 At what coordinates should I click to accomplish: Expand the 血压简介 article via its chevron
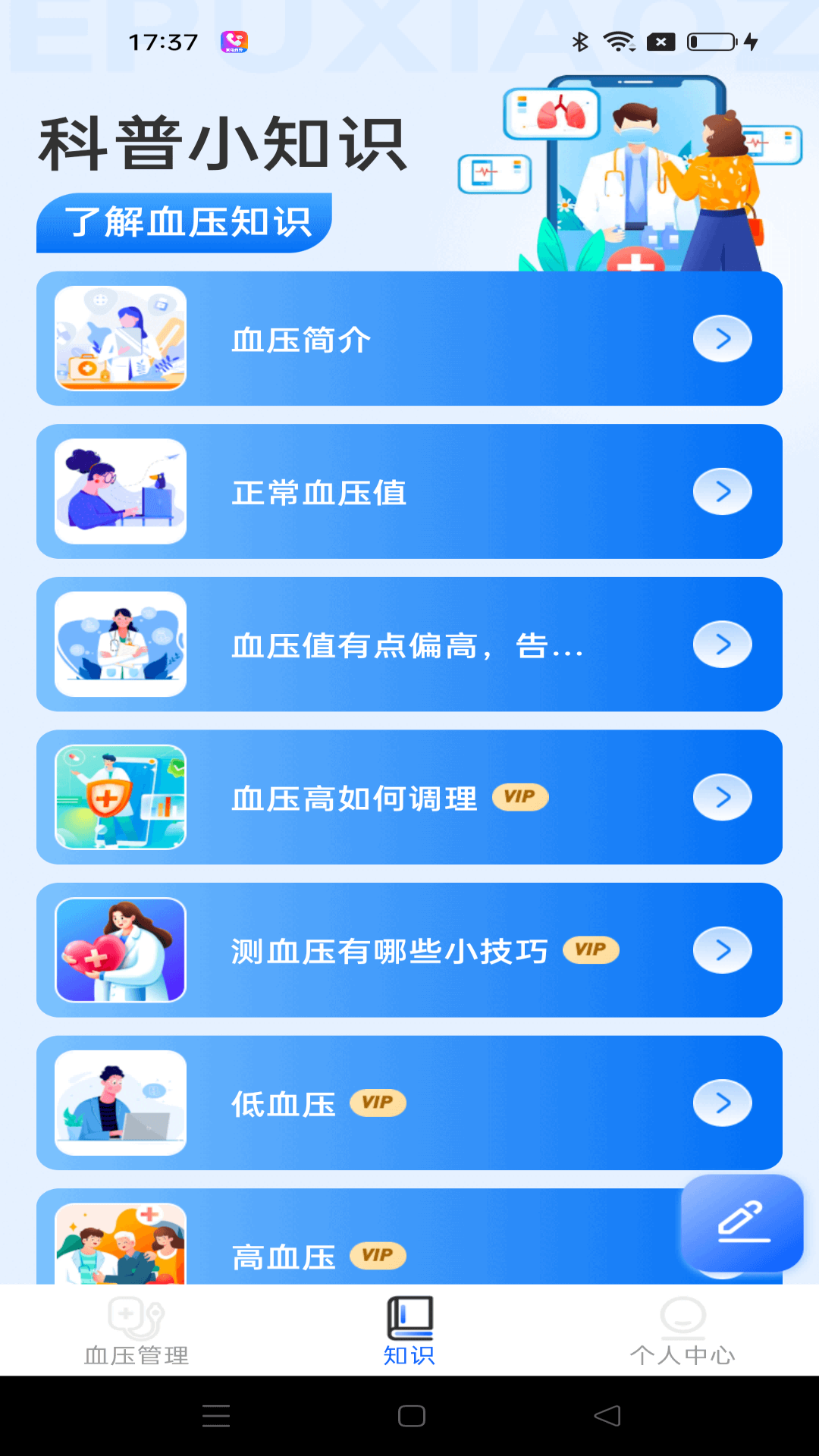click(x=721, y=338)
